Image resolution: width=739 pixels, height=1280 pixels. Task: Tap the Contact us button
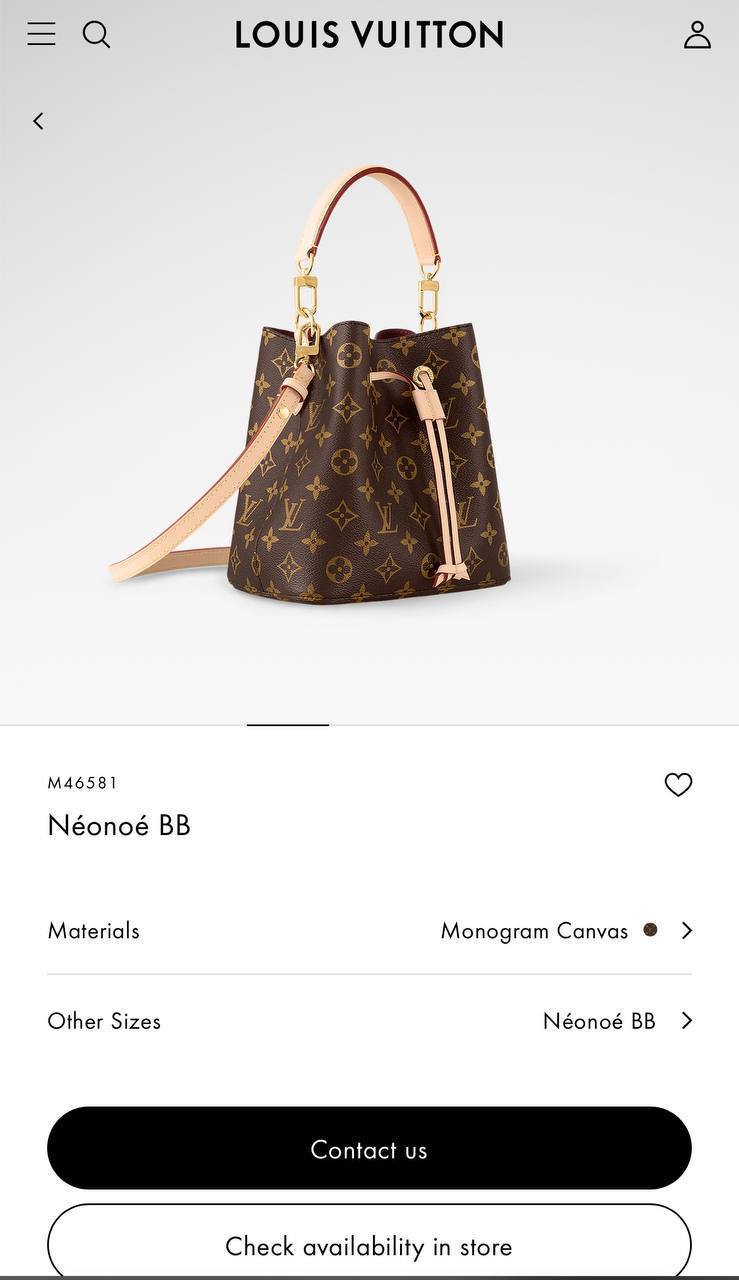[369, 1149]
